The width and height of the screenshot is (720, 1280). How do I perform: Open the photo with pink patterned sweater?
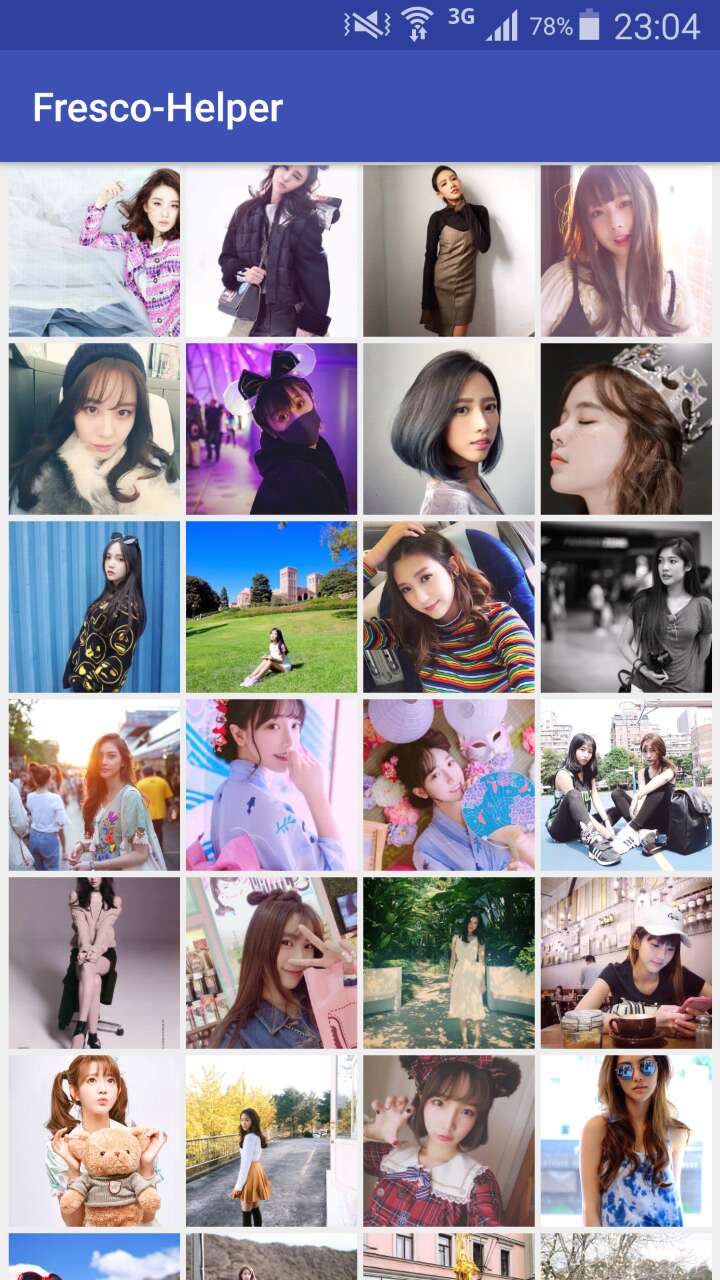[95, 251]
